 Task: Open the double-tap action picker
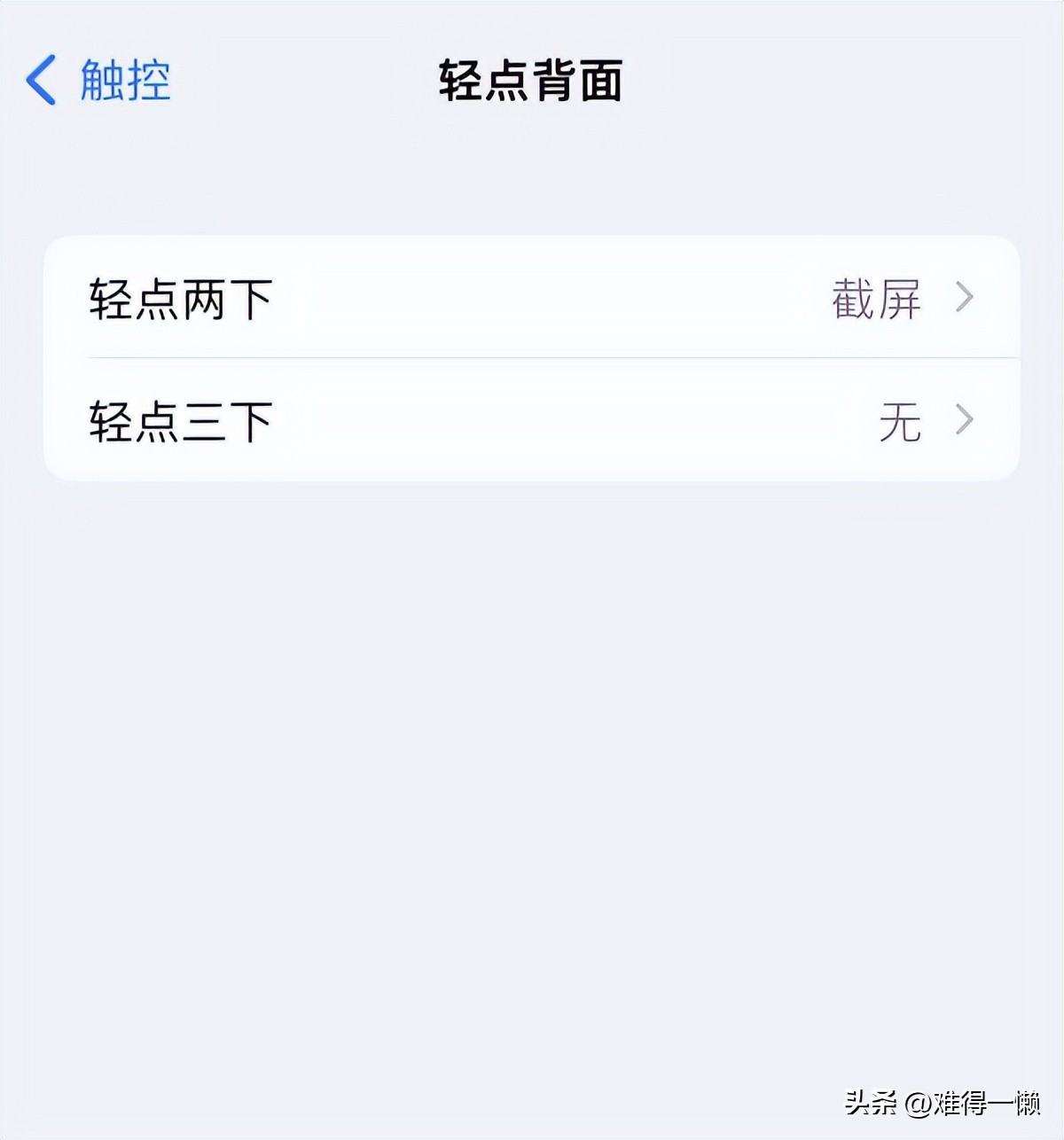point(532,299)
